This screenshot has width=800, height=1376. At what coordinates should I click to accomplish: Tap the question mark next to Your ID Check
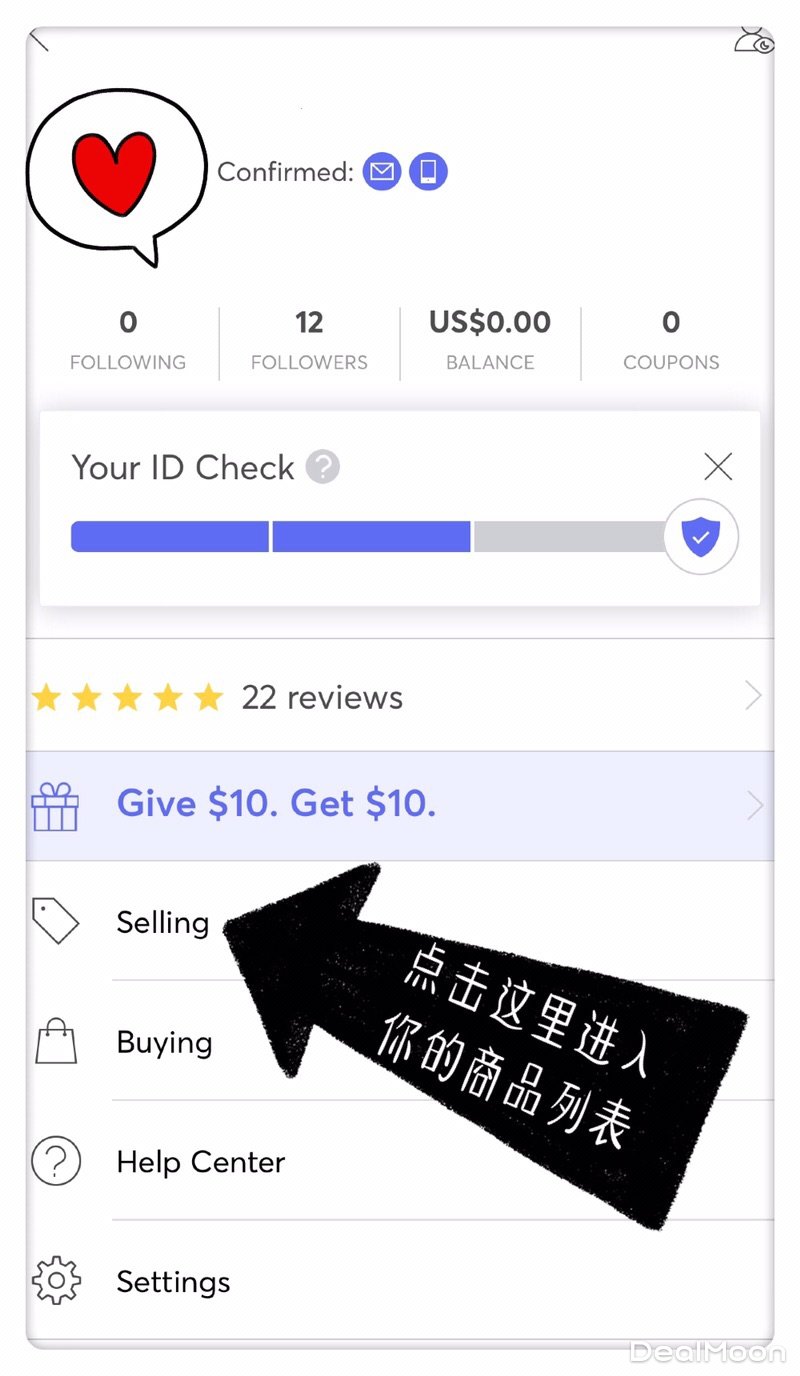tap(322, 467)
